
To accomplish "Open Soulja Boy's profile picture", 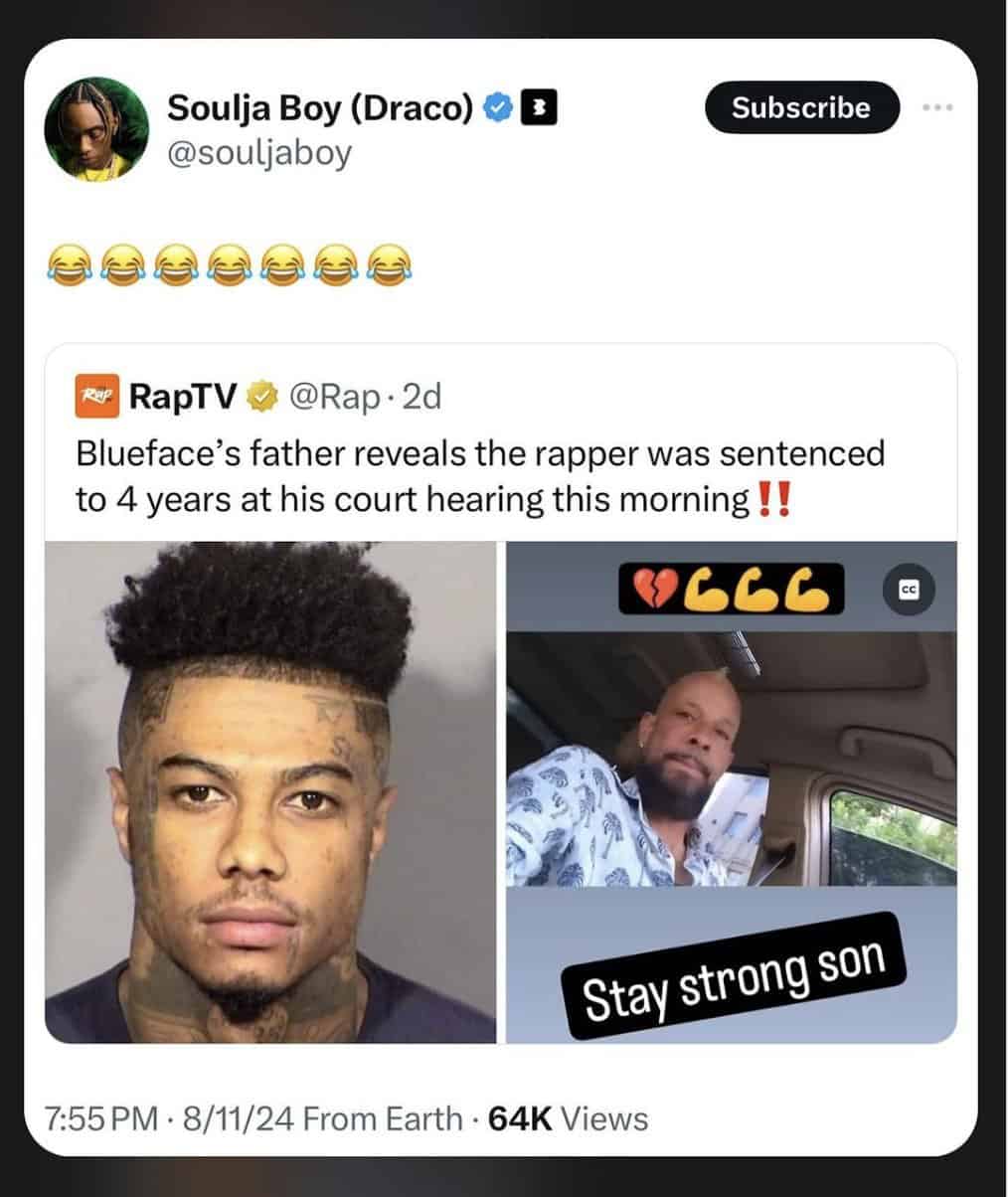I will click(96, 128).
